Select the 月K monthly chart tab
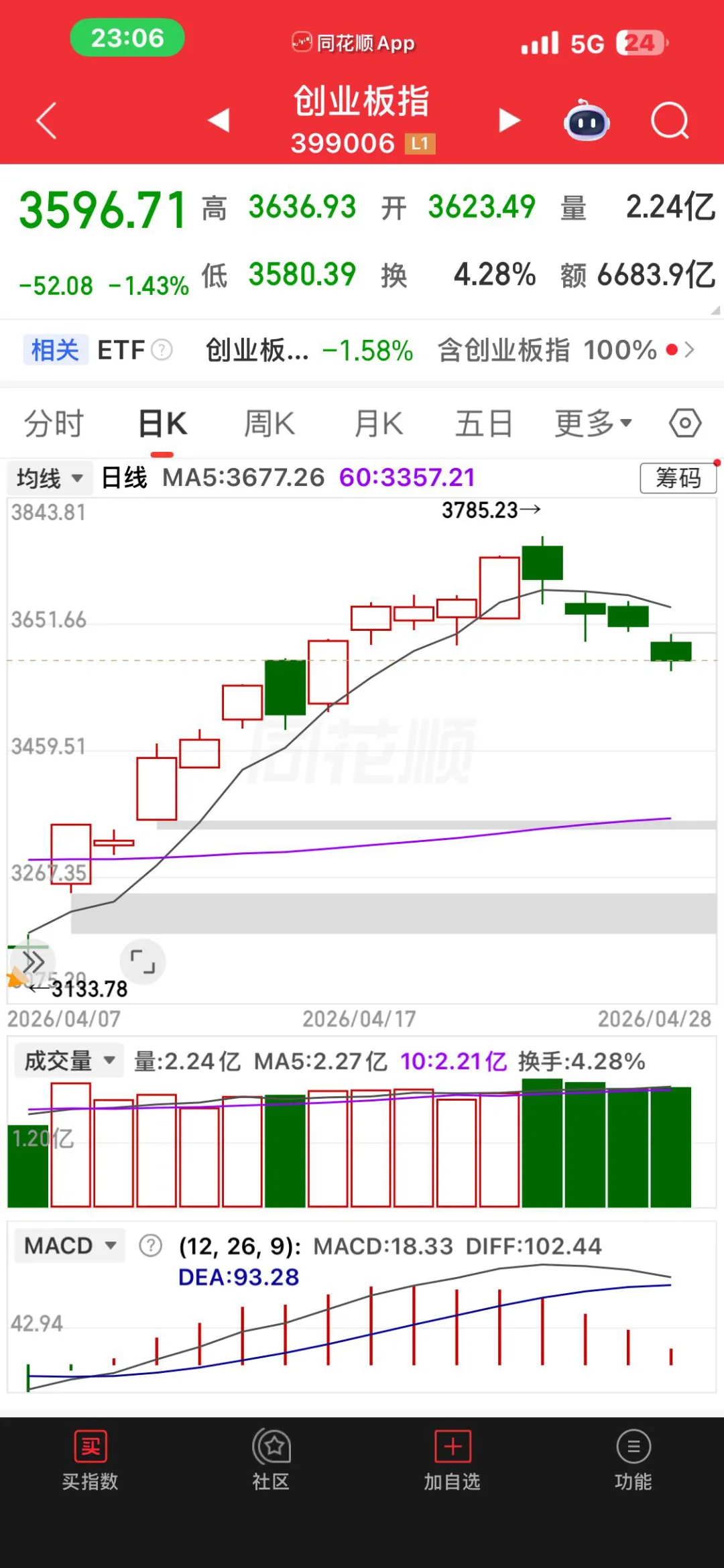The width and height of the screenshot is (724, 1568). (379, 424)
